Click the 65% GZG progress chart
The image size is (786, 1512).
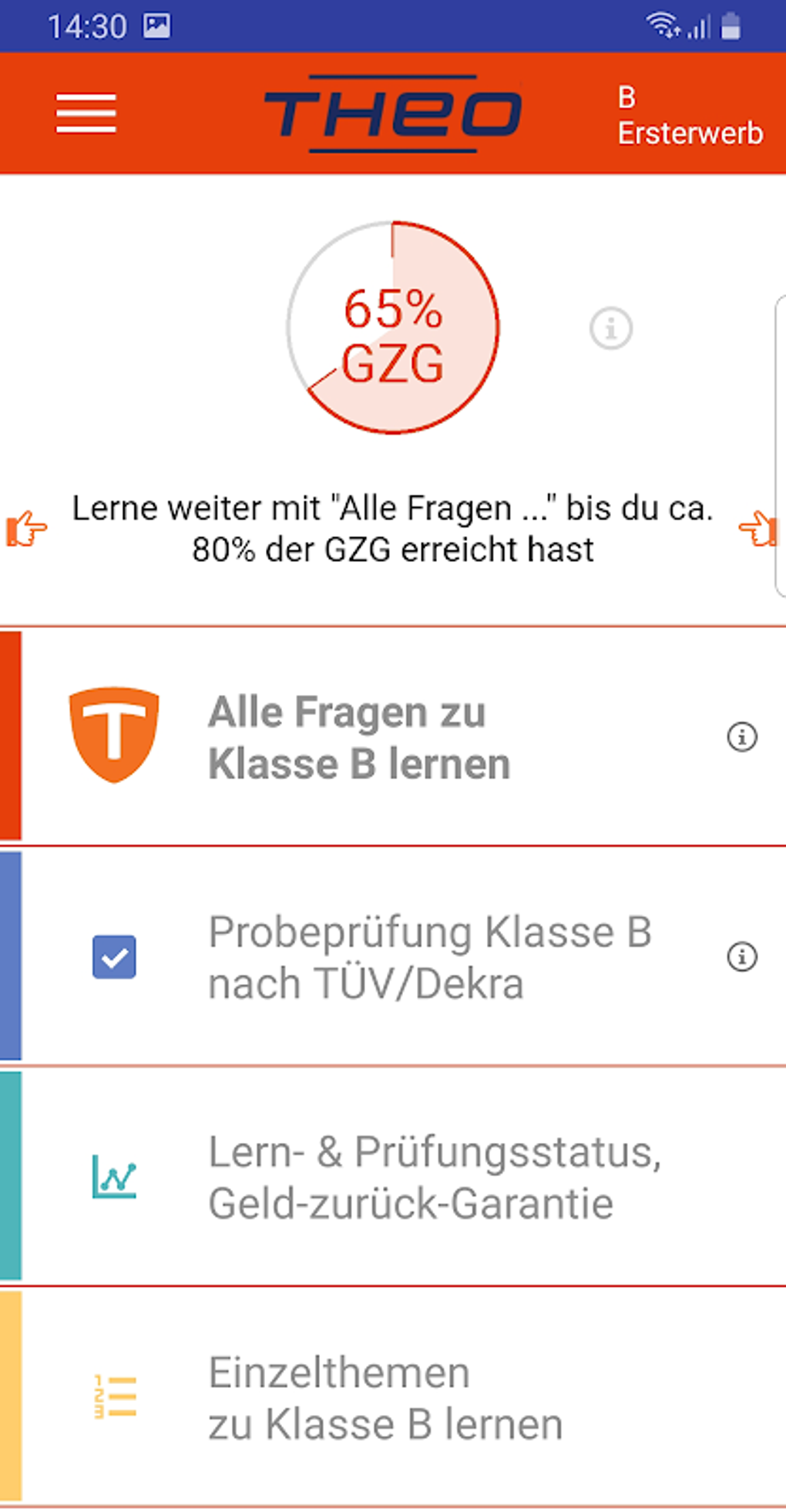[395, 328]
